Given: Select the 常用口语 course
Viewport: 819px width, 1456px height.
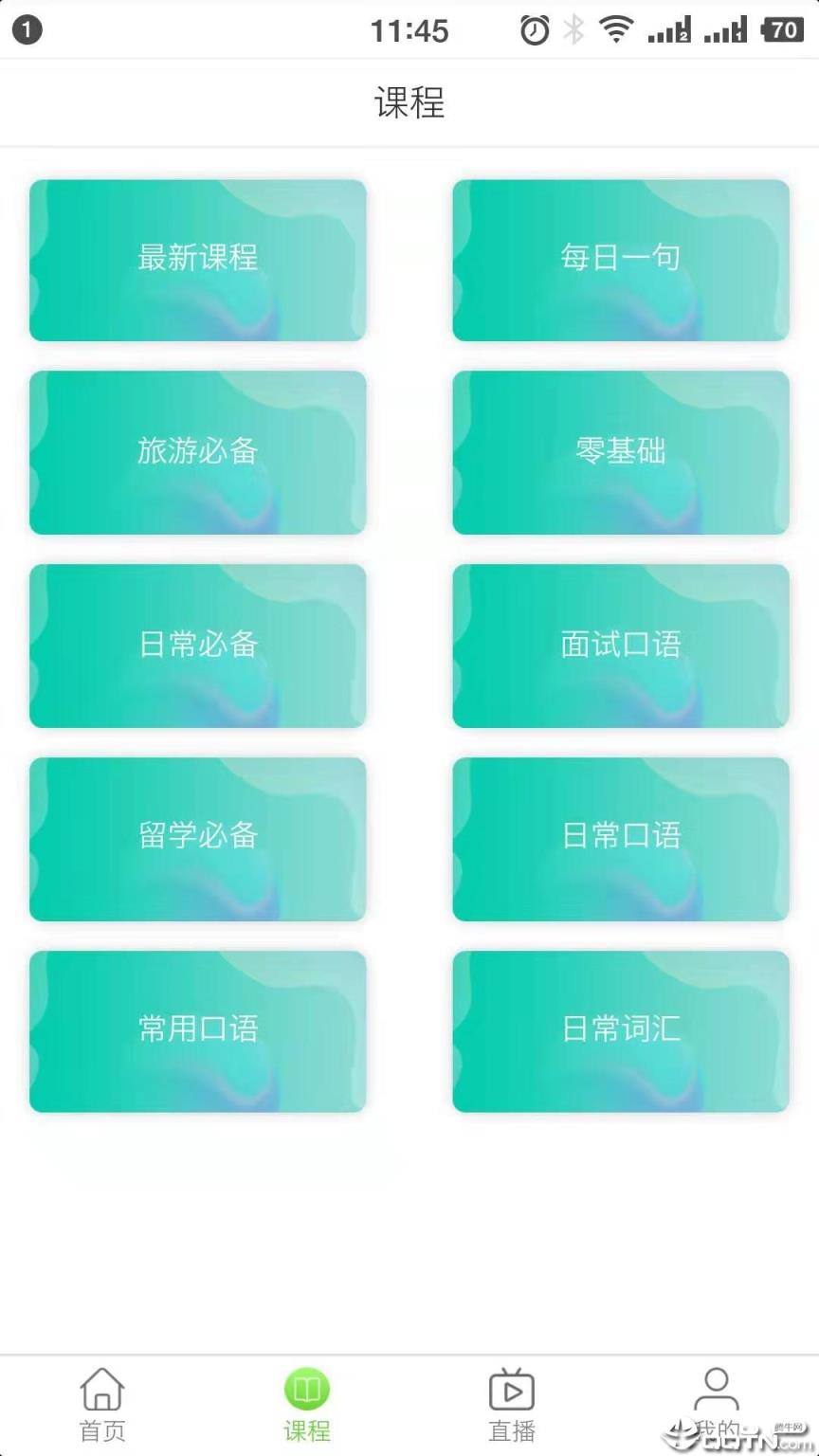Looking at the screenshot, I should 197,1030.
